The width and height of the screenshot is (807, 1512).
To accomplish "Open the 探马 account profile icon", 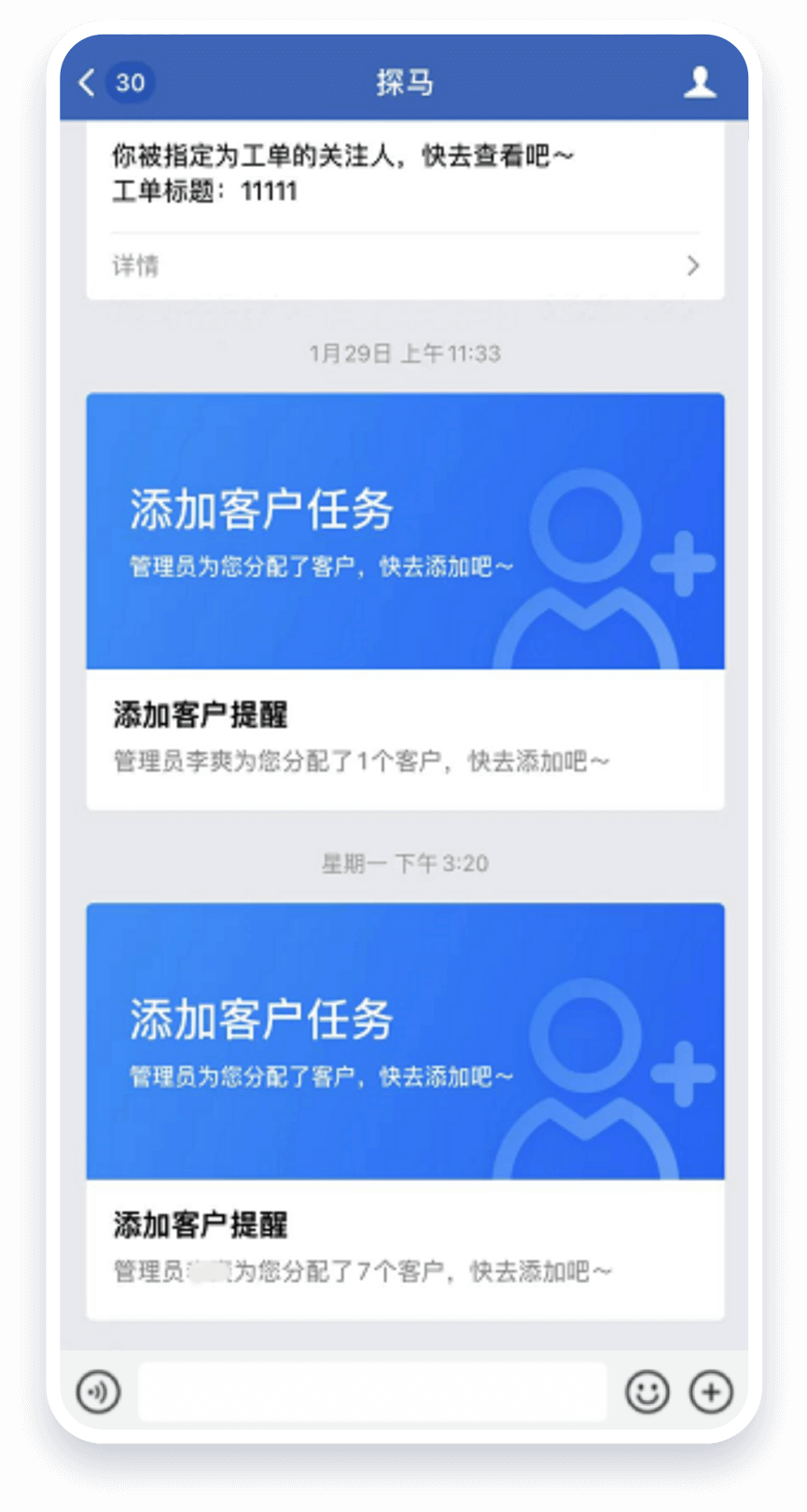I will click(x=700, y=83).
